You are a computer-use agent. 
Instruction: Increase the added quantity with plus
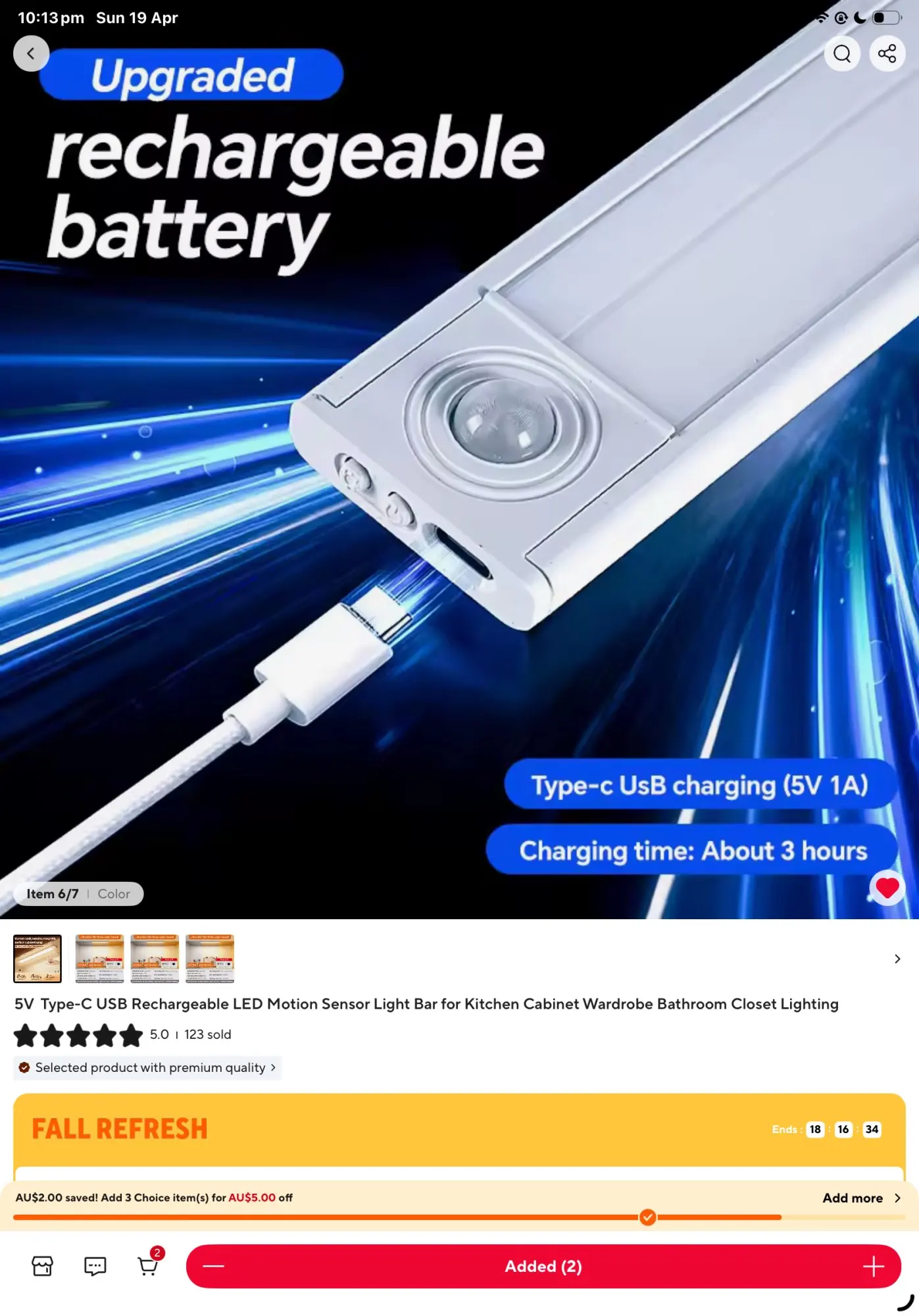[874, 1266]
